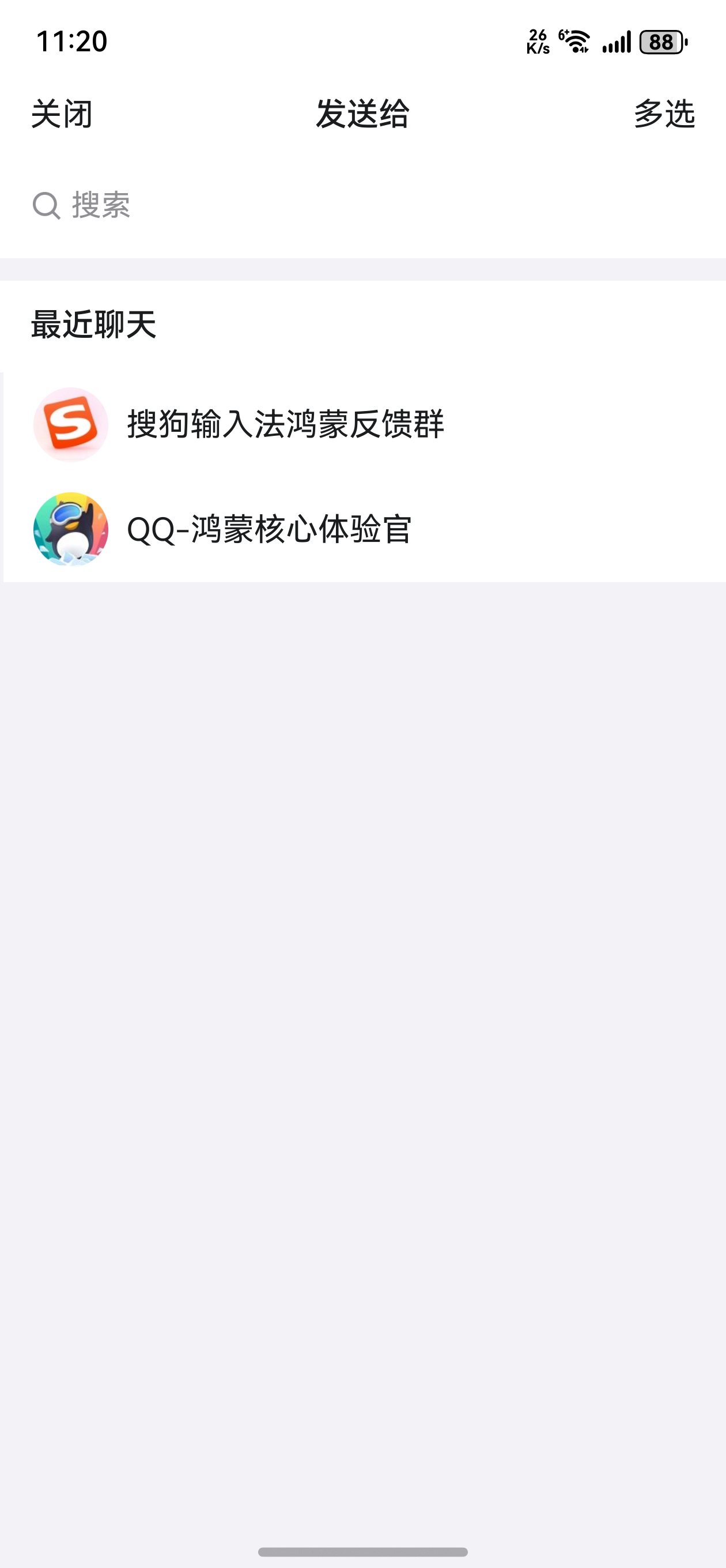This screenshot has width=726, height=1568.
Task: Tap the 搜索 search field
Action: point(362,205)
